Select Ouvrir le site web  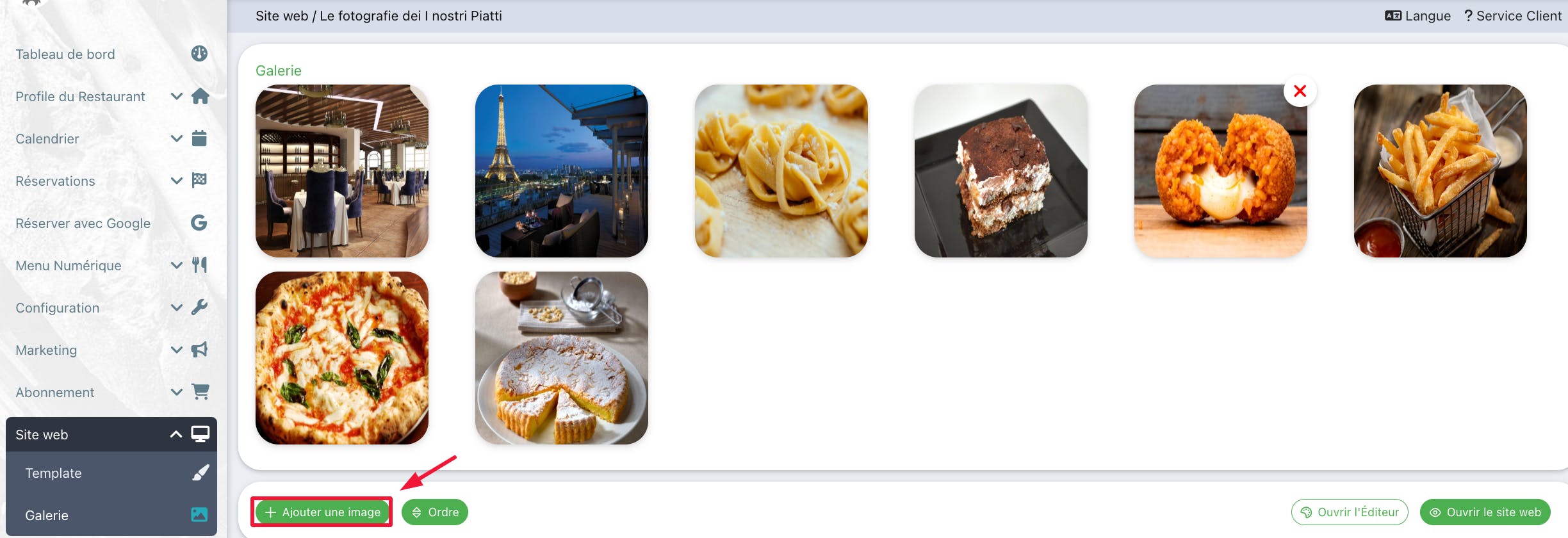point(1485,512)
